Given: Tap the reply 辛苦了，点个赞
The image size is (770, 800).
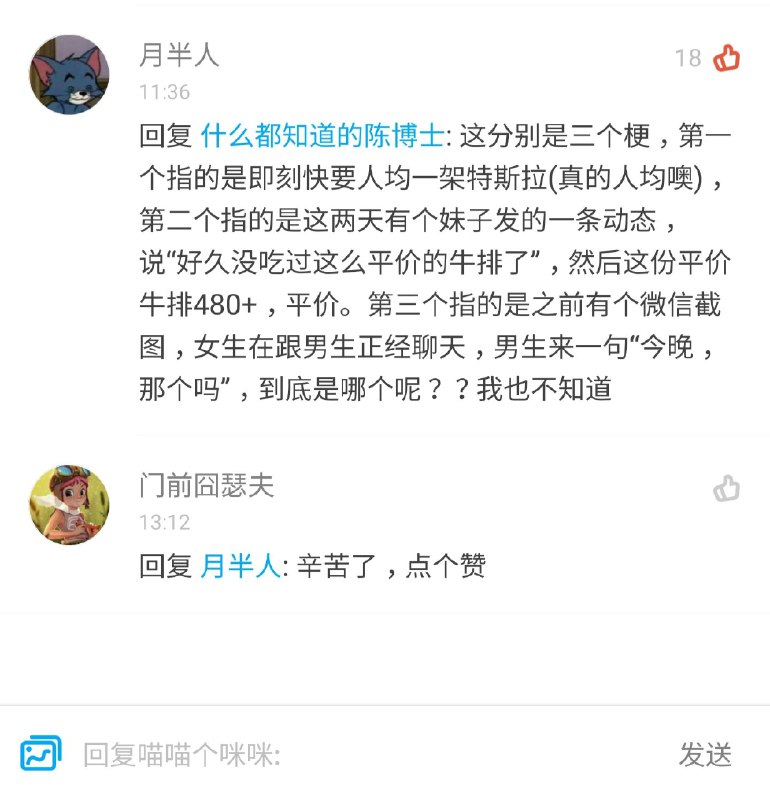Looking at the screenshot, I should (390, 565).
